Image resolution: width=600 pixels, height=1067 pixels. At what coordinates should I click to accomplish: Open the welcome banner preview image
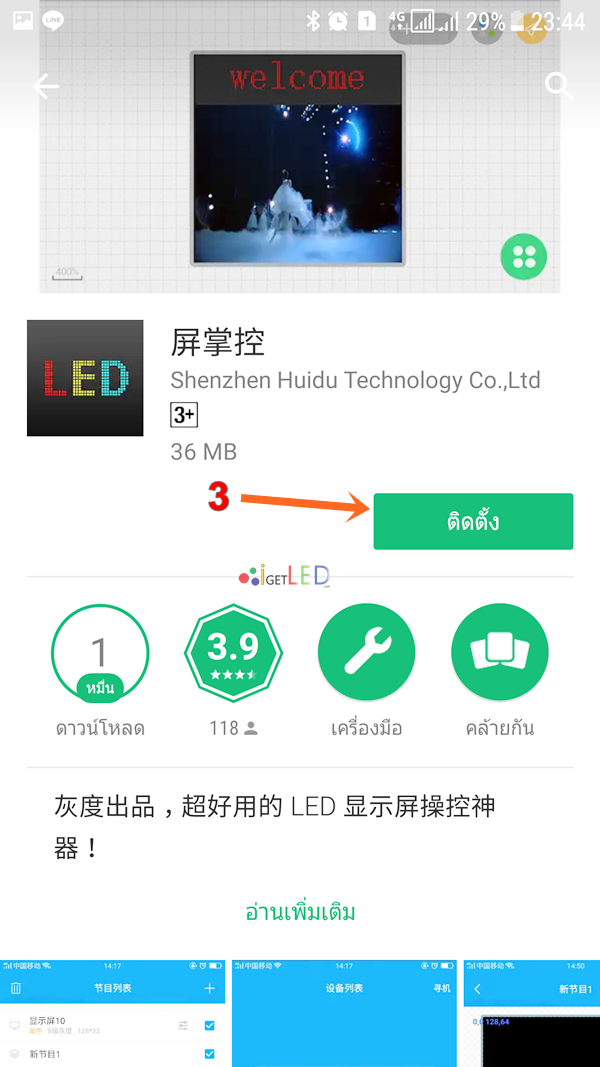tap(298, 158)
